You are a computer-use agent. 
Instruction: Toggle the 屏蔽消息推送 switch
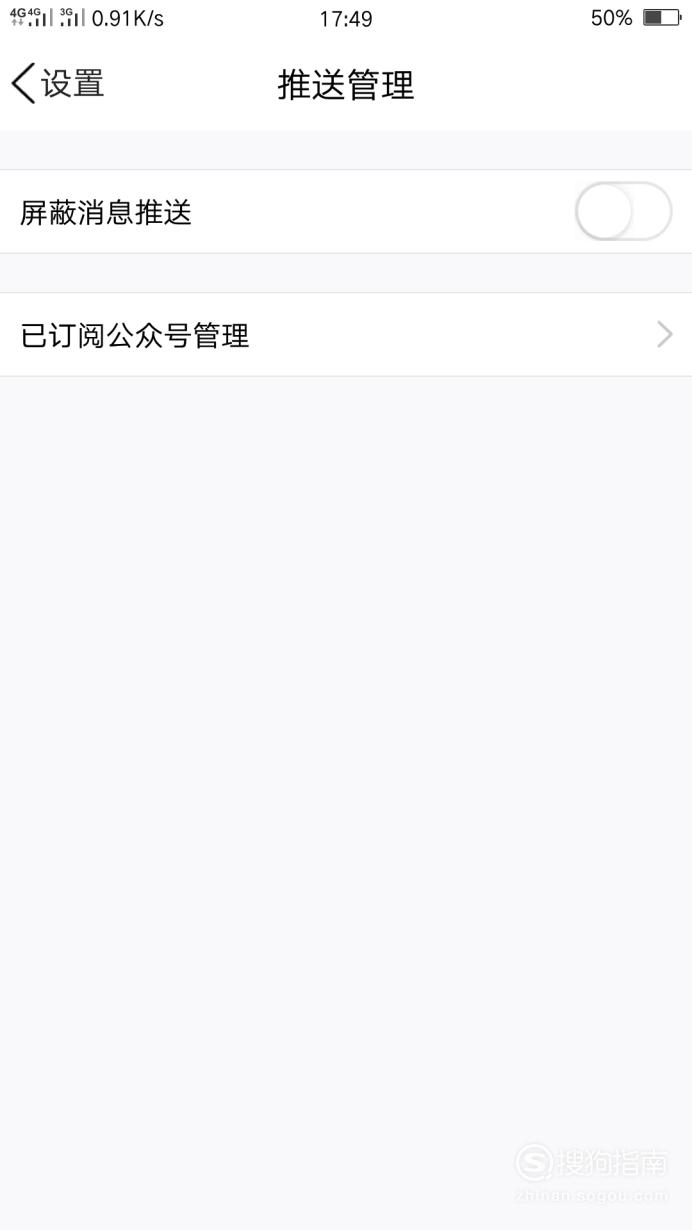pyautogui.click(x=623, y=211)
